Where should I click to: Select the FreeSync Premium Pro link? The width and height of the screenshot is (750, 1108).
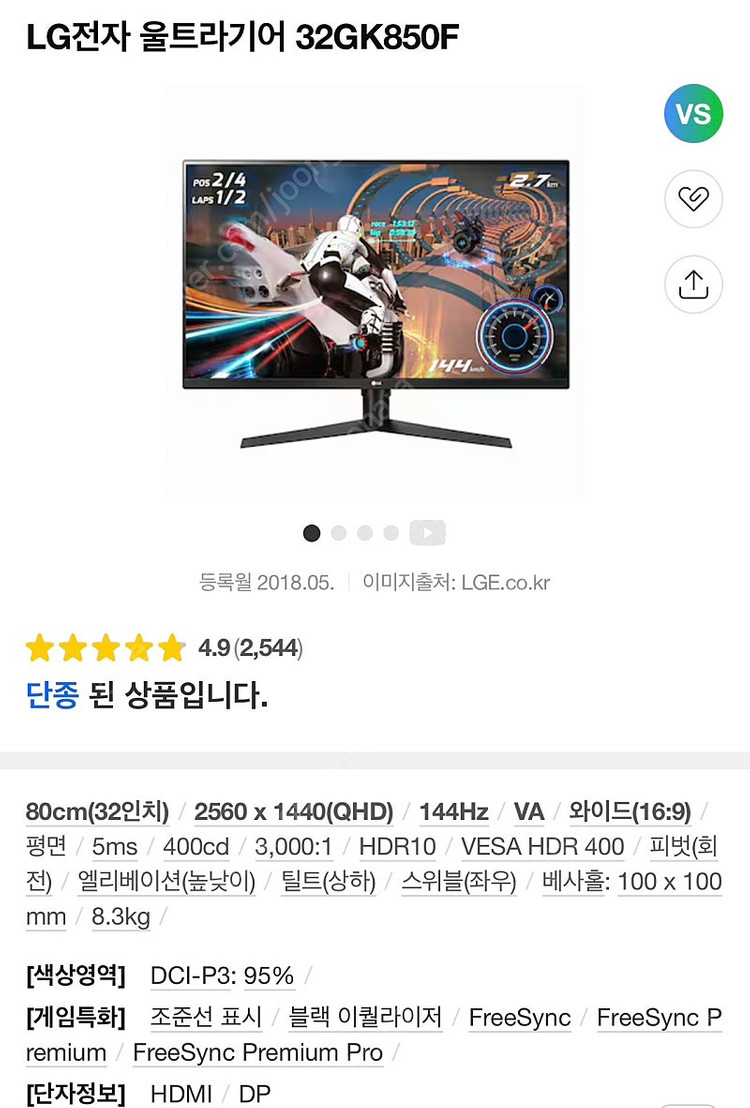click(x=258, y=1053)
